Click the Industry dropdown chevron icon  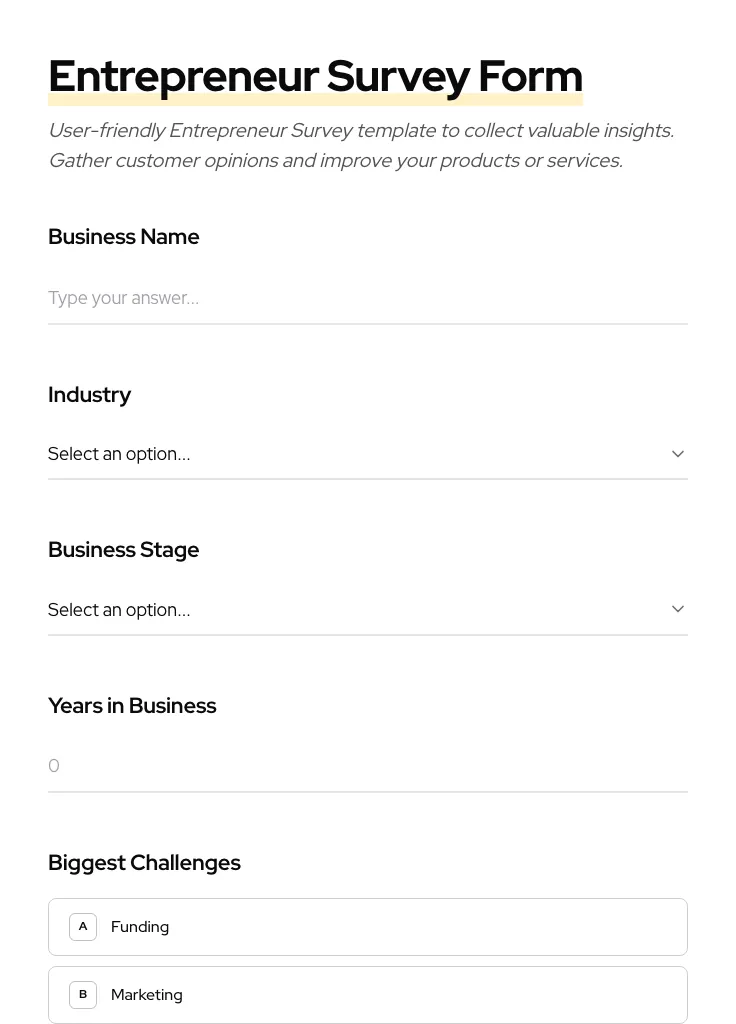click(x=678, y=453)
